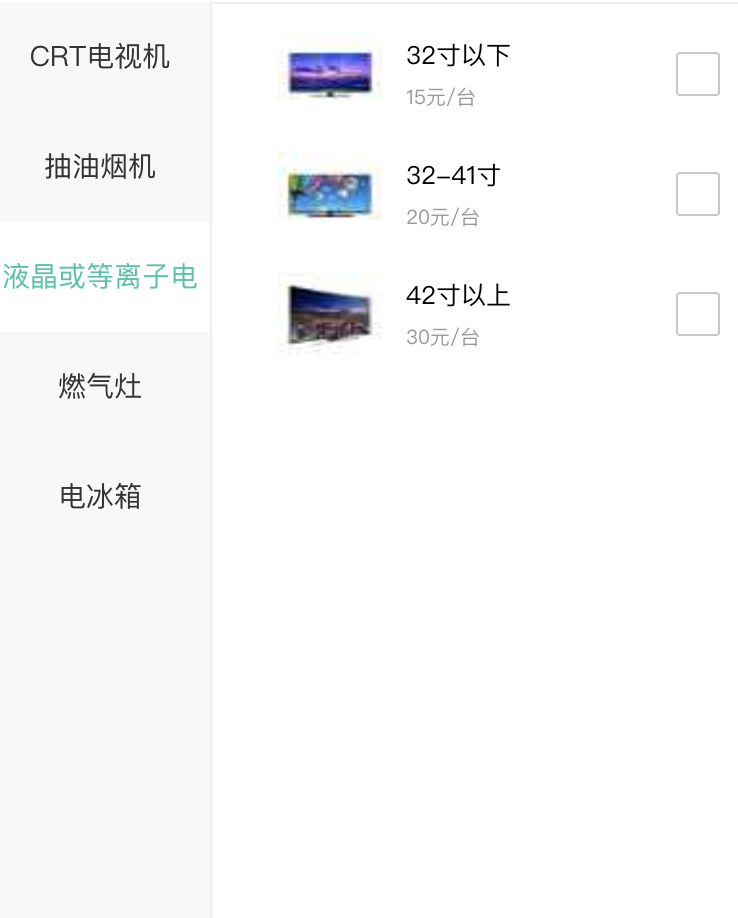The height and width of the screenshot is (918, 738).
Task: Click the 32–41寸 TV thumbnail image
Action: (x=330, y=193)
